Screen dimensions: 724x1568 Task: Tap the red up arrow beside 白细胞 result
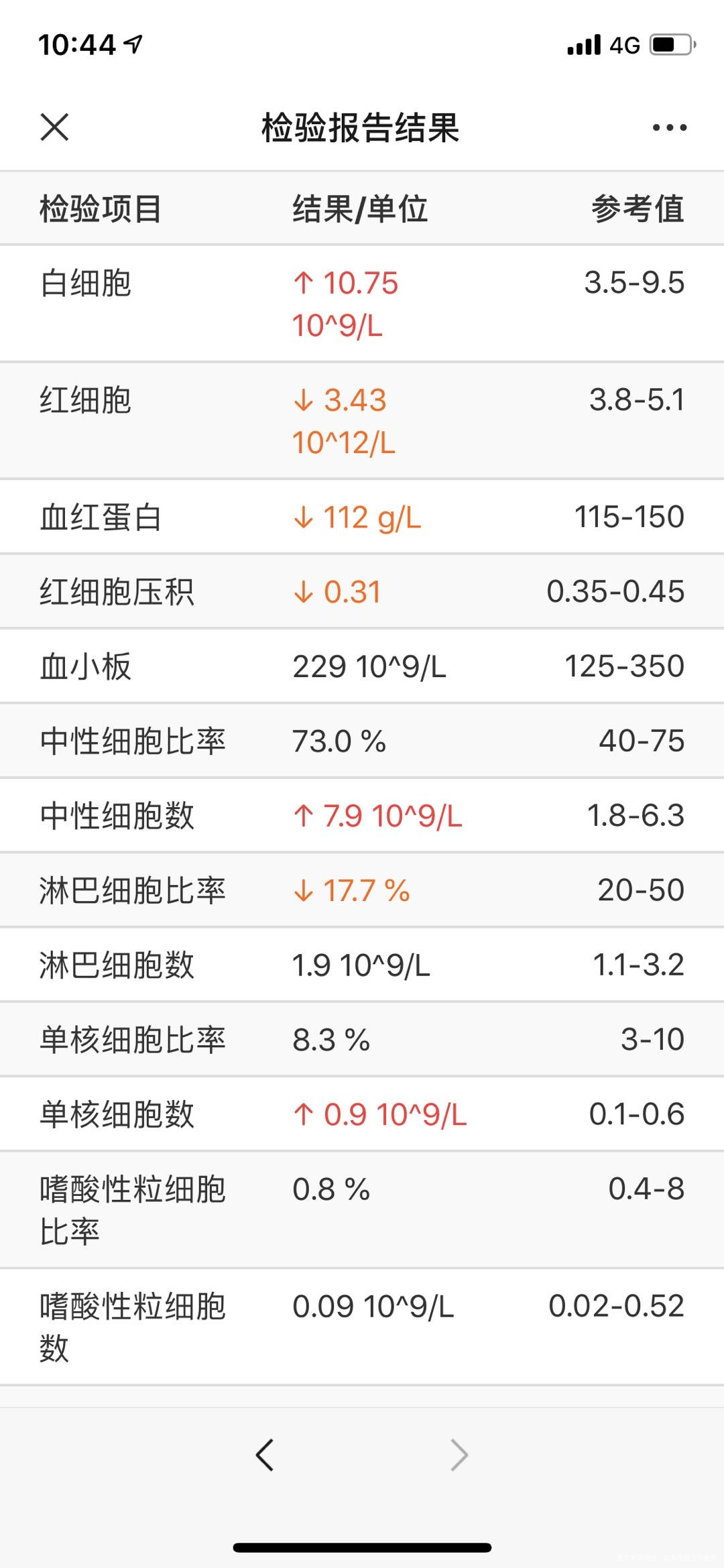(306, 284)
